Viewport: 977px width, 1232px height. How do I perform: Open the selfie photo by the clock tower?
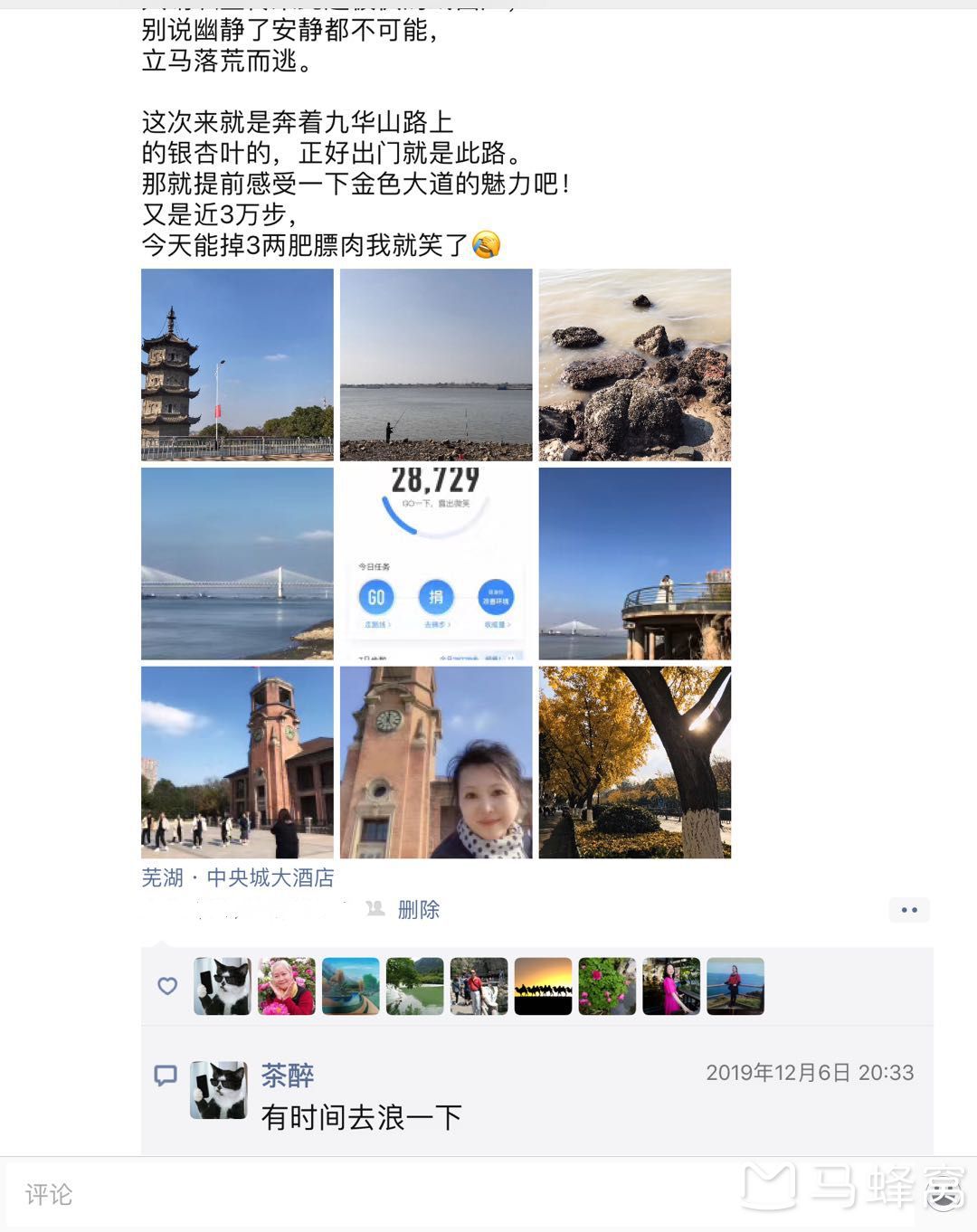pos(436,763)
